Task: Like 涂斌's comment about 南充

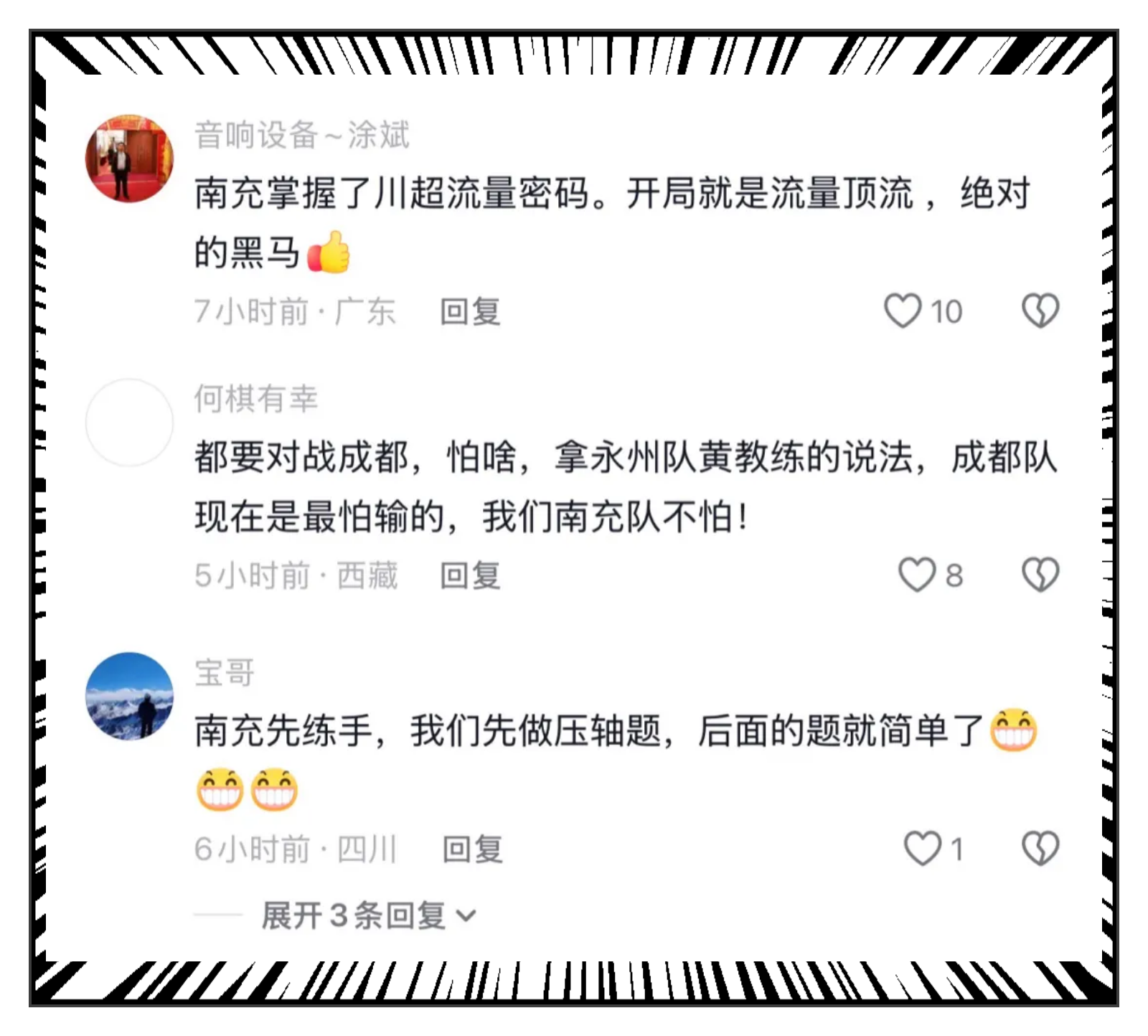Action: pyautogui.click(x=903, y=311)
